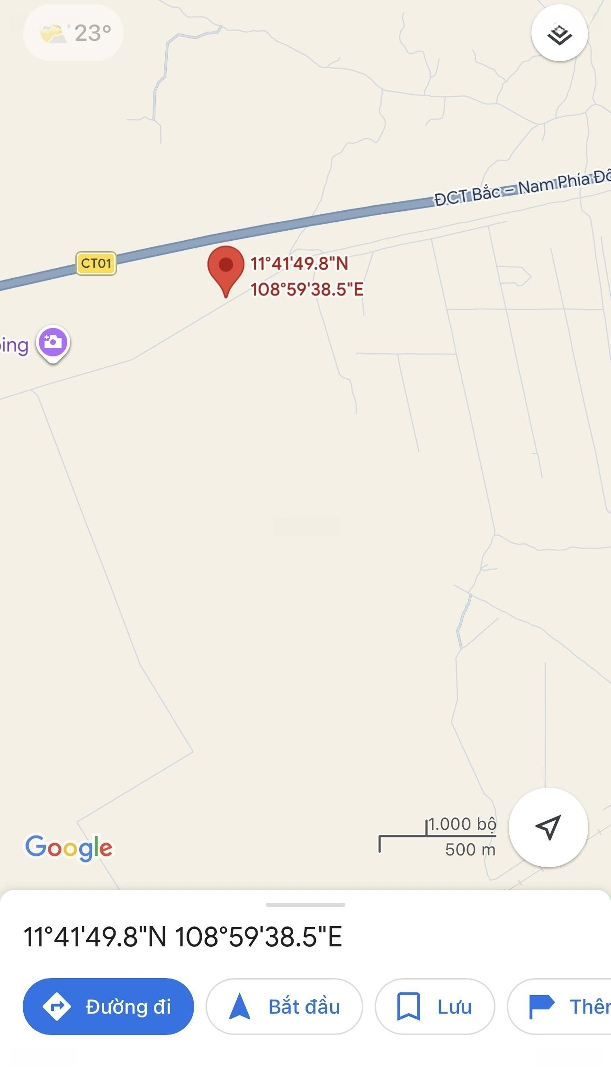Tap the weather chip showing 23°
The image size is (611, 1080).
coord(75,33)
